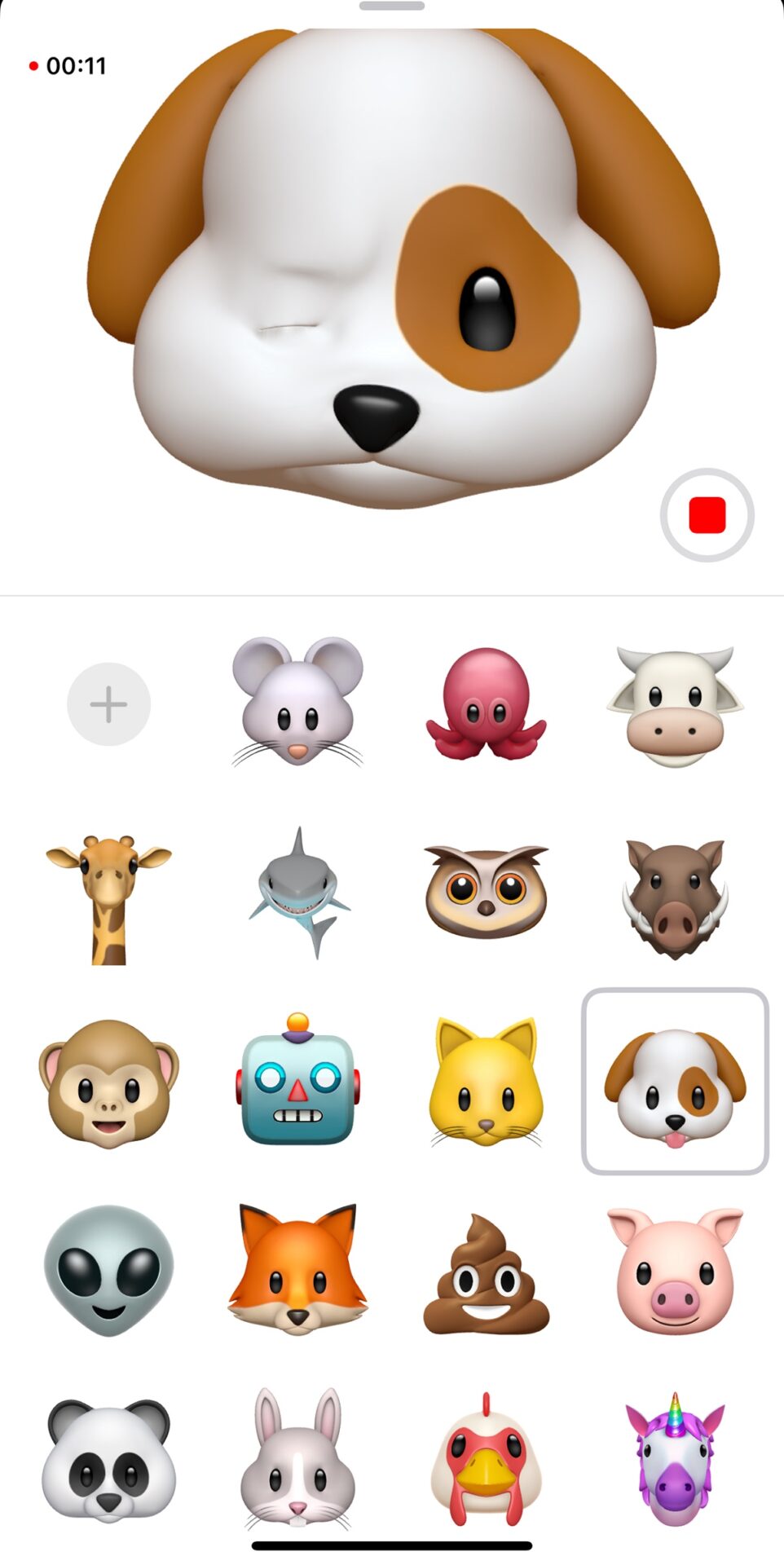The image size is (784, 1565).
Task: Pick the giraffe Animoji
Action: coord(108,897)
